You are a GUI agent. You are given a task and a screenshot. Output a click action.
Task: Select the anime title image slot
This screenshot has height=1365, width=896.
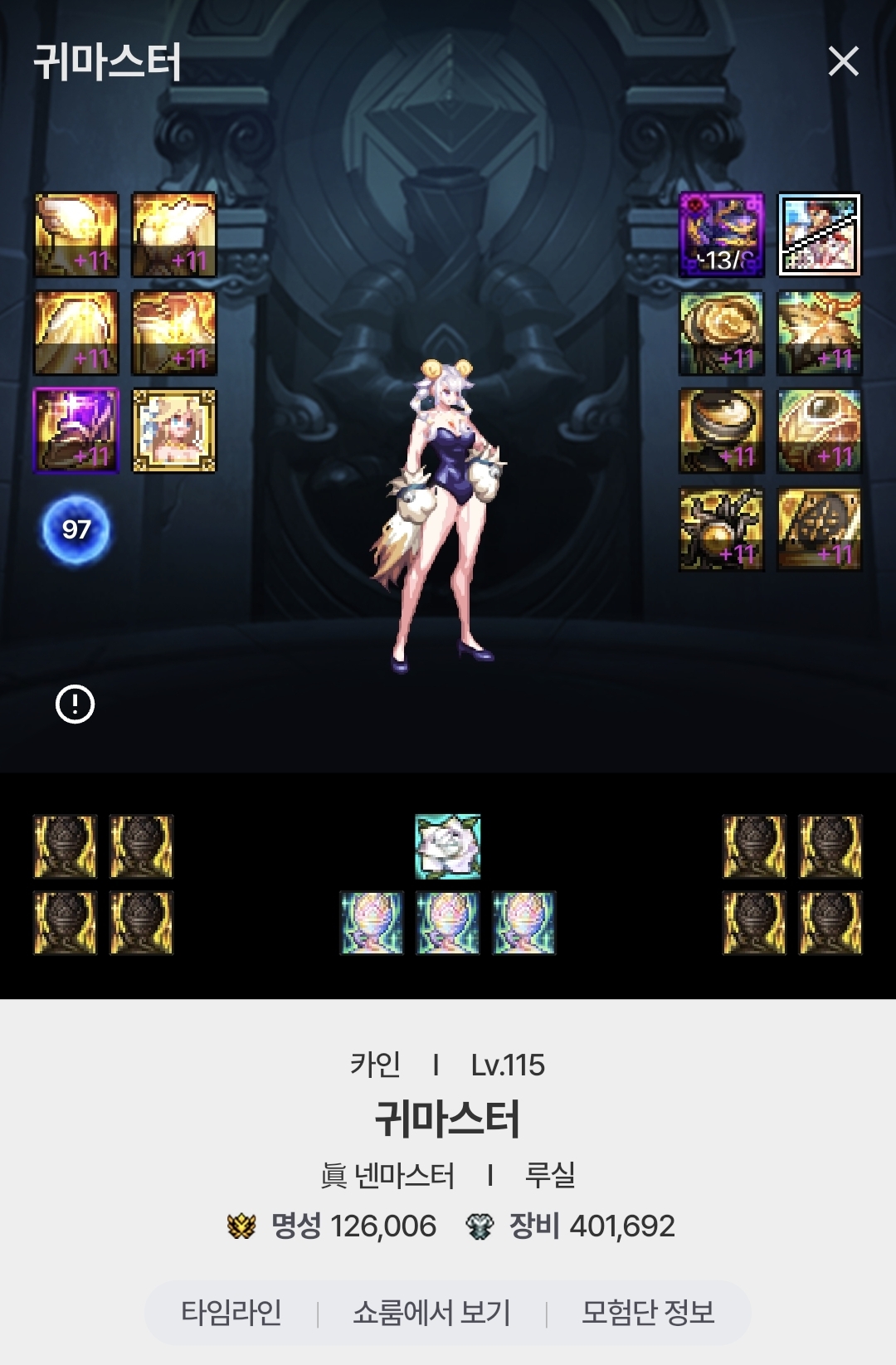point(820,235)
